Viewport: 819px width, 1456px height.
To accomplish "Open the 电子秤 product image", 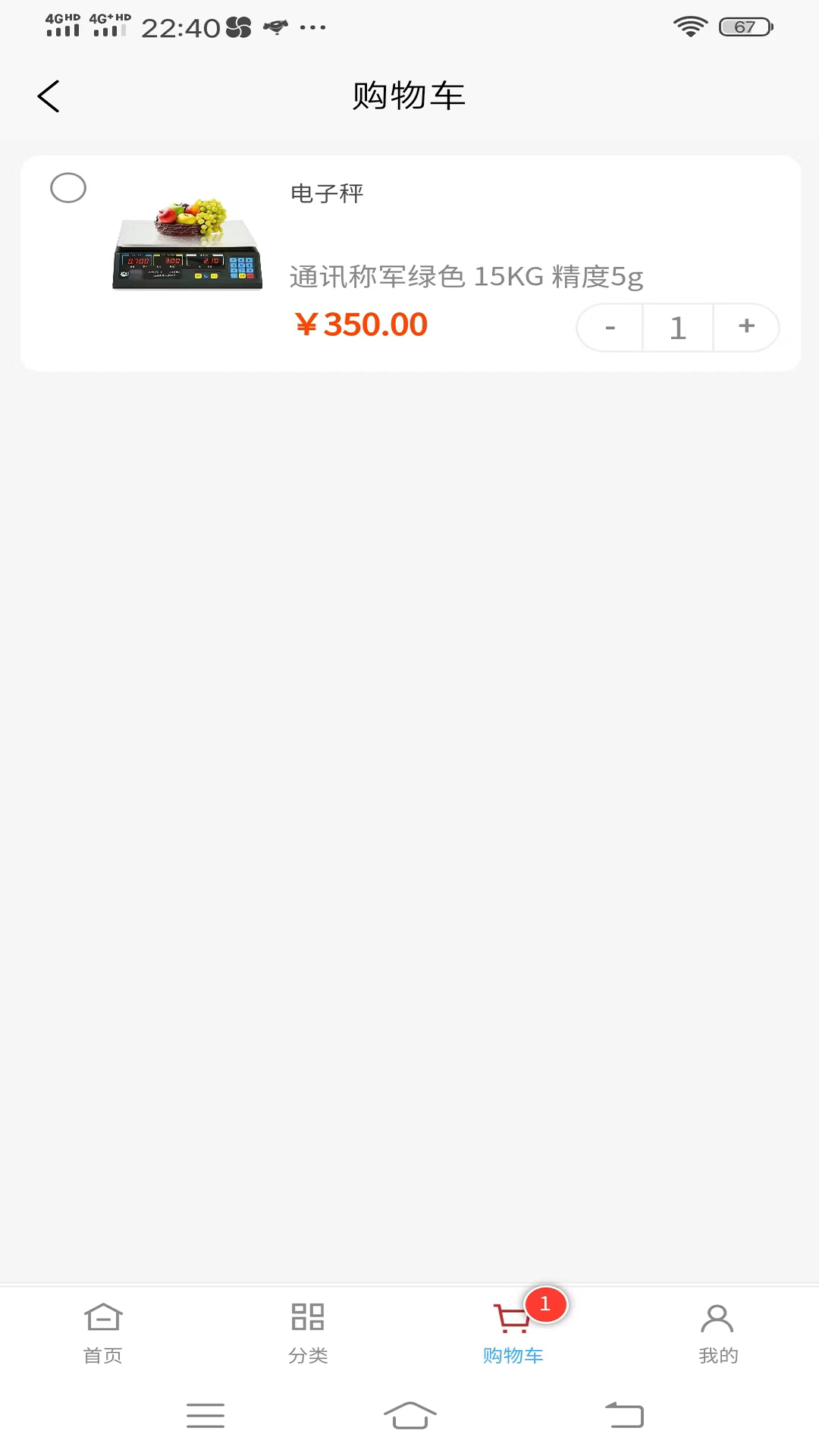I will click(187, 244).
